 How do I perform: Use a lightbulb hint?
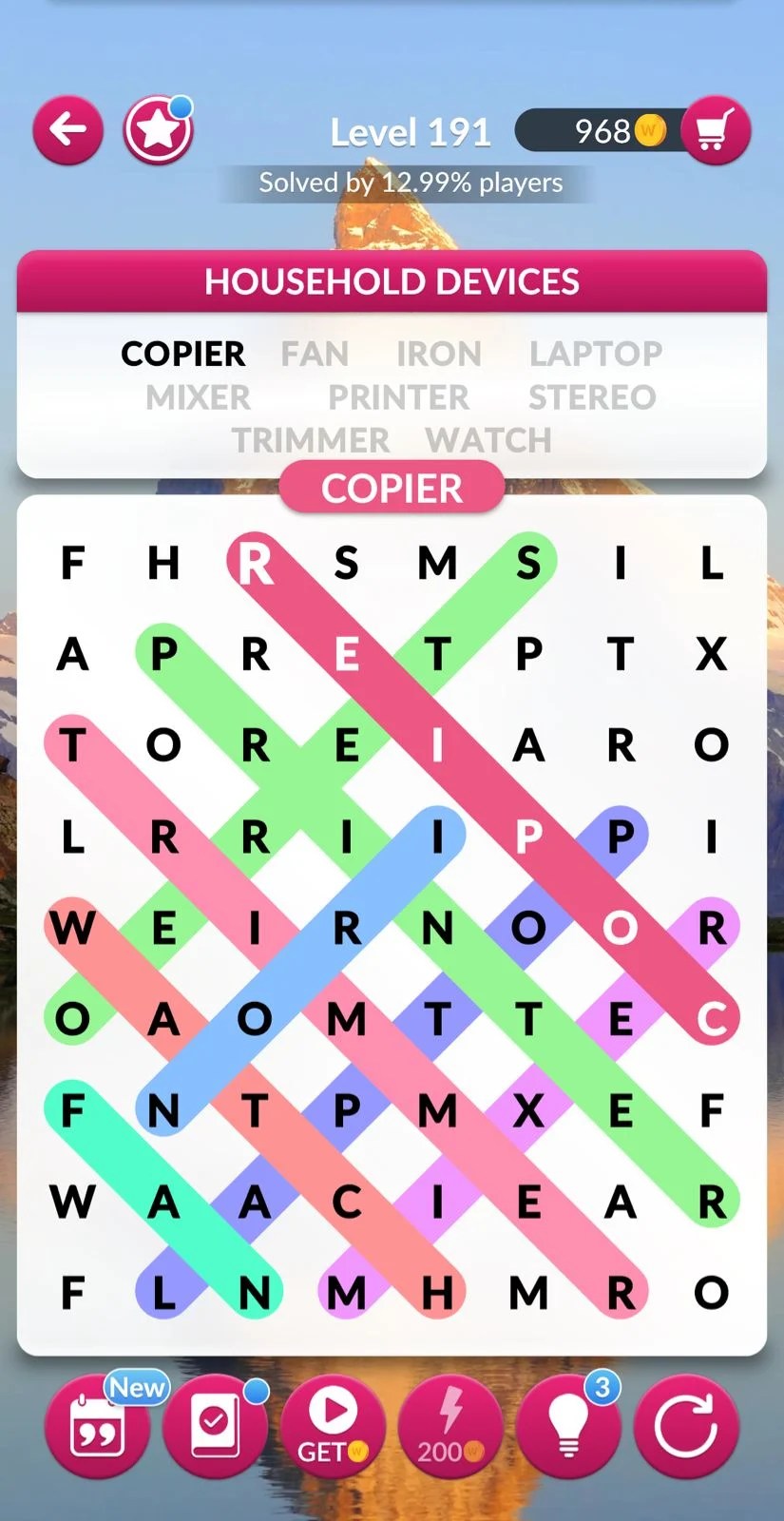[568, 1426]
